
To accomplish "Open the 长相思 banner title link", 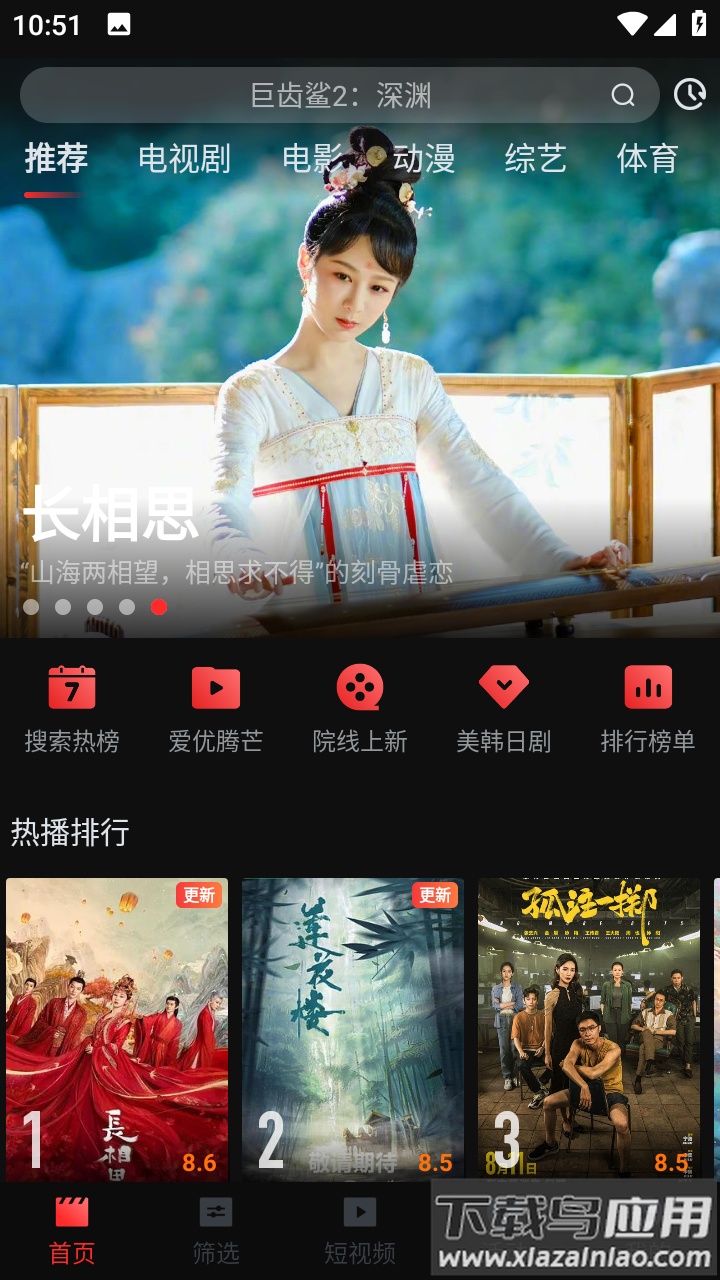I will click(113, 519).
